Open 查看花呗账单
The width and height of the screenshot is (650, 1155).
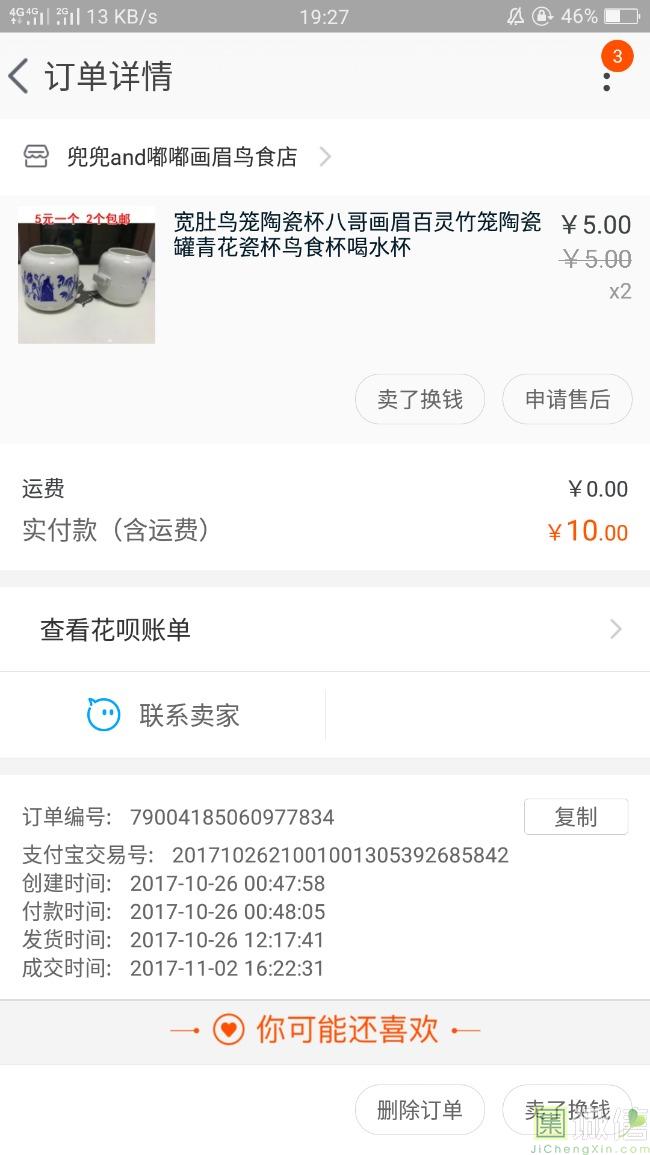[x=325, y=629]
